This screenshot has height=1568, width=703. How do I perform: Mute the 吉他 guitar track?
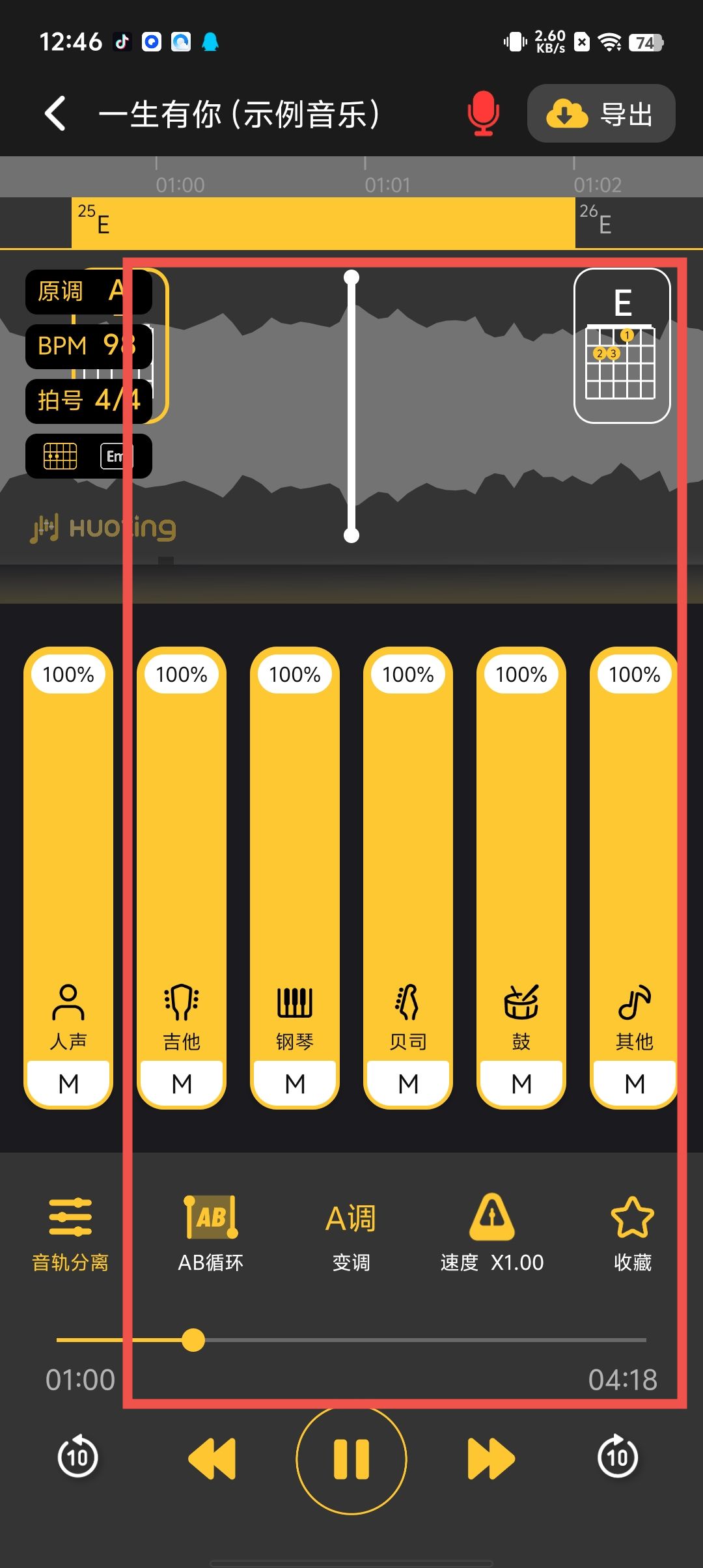click(182, 1084)
